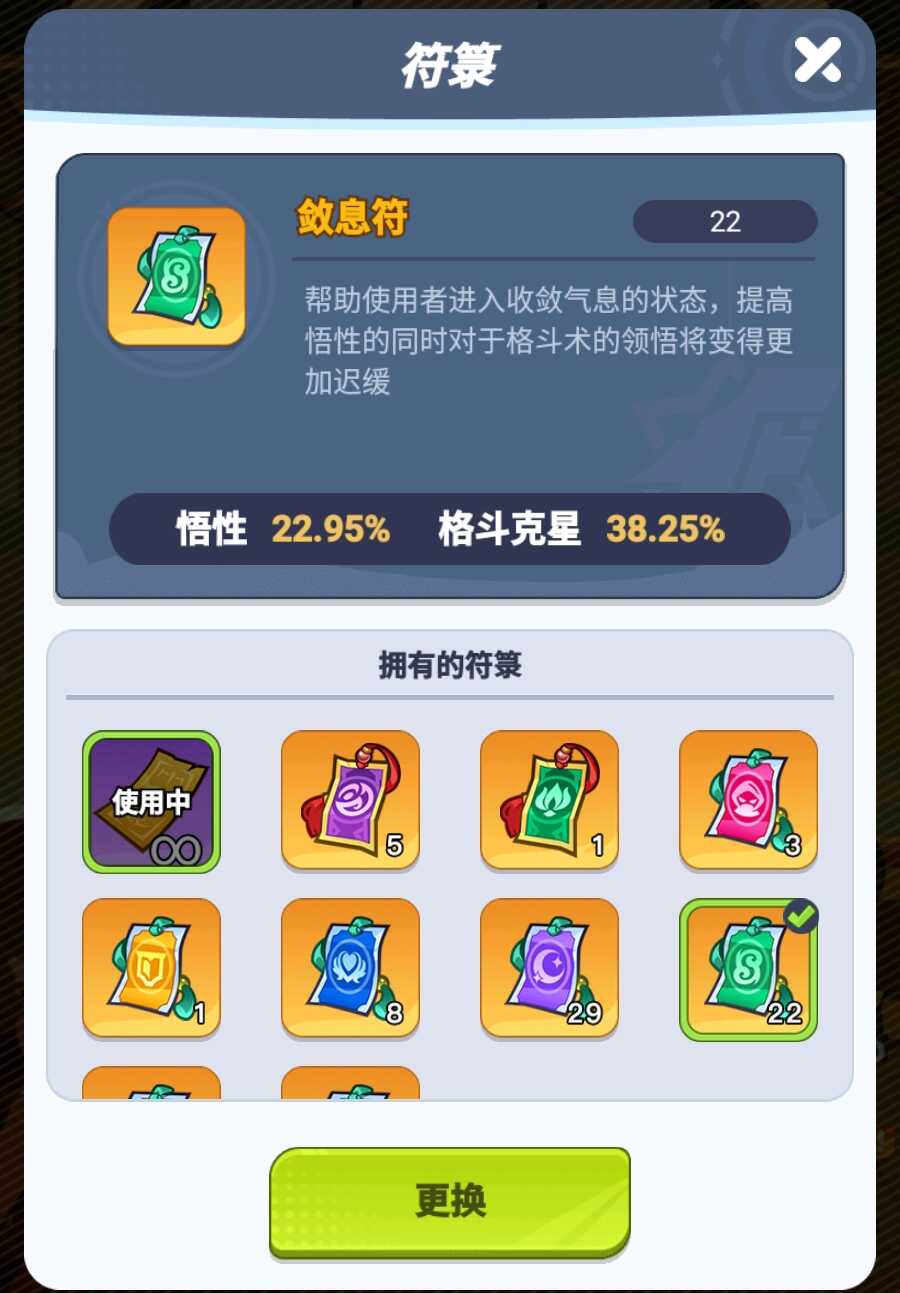The height and width of the screenshot is (1293, 900).
Task: Select the blue talisman with count 8
Action: pos(350,968)
